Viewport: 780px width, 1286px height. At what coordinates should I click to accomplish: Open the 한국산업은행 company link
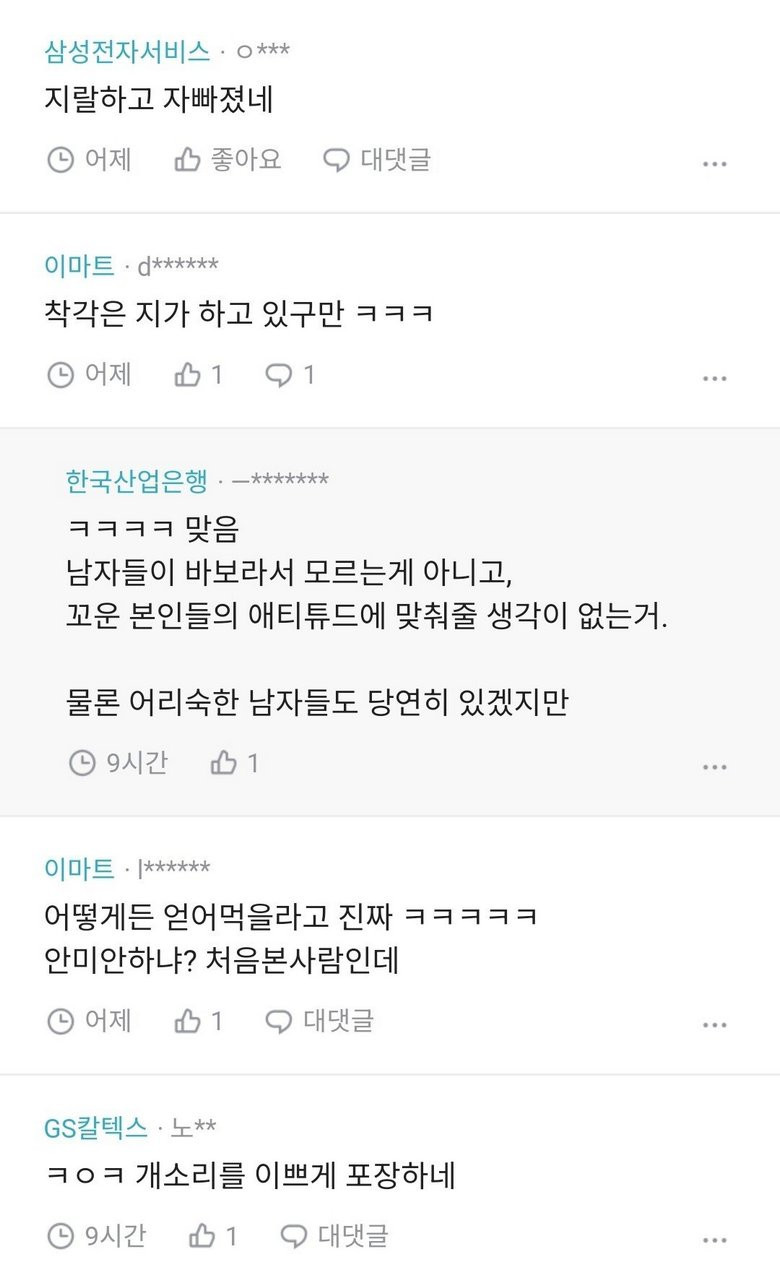tap(137, 481)
